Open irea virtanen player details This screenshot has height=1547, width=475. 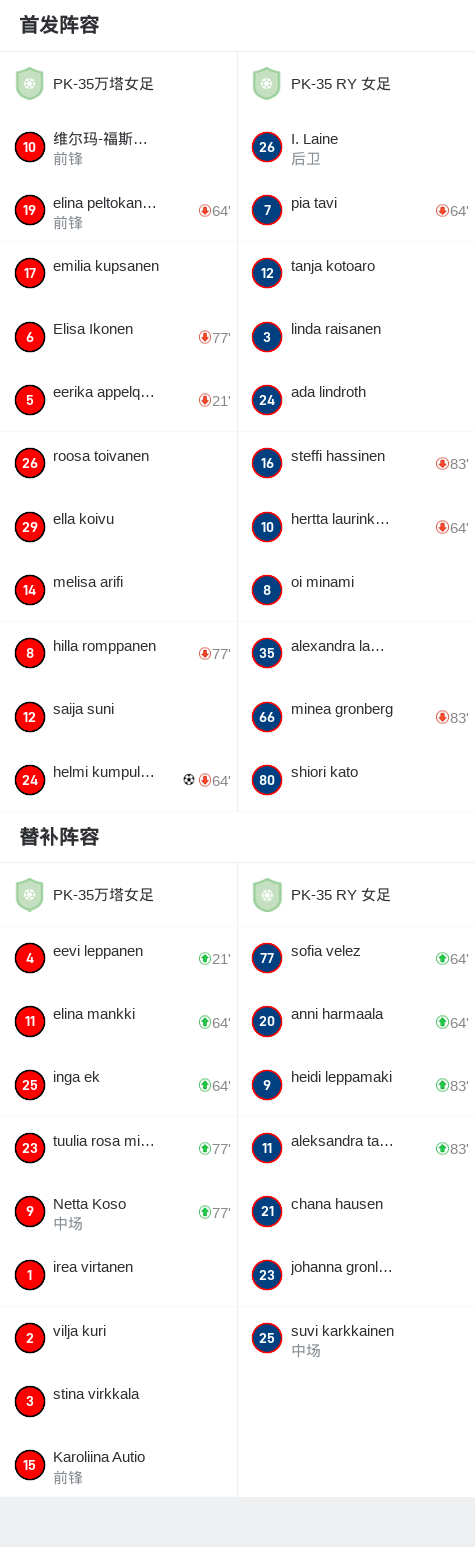pyautogui.click(x=118, y=1275)
